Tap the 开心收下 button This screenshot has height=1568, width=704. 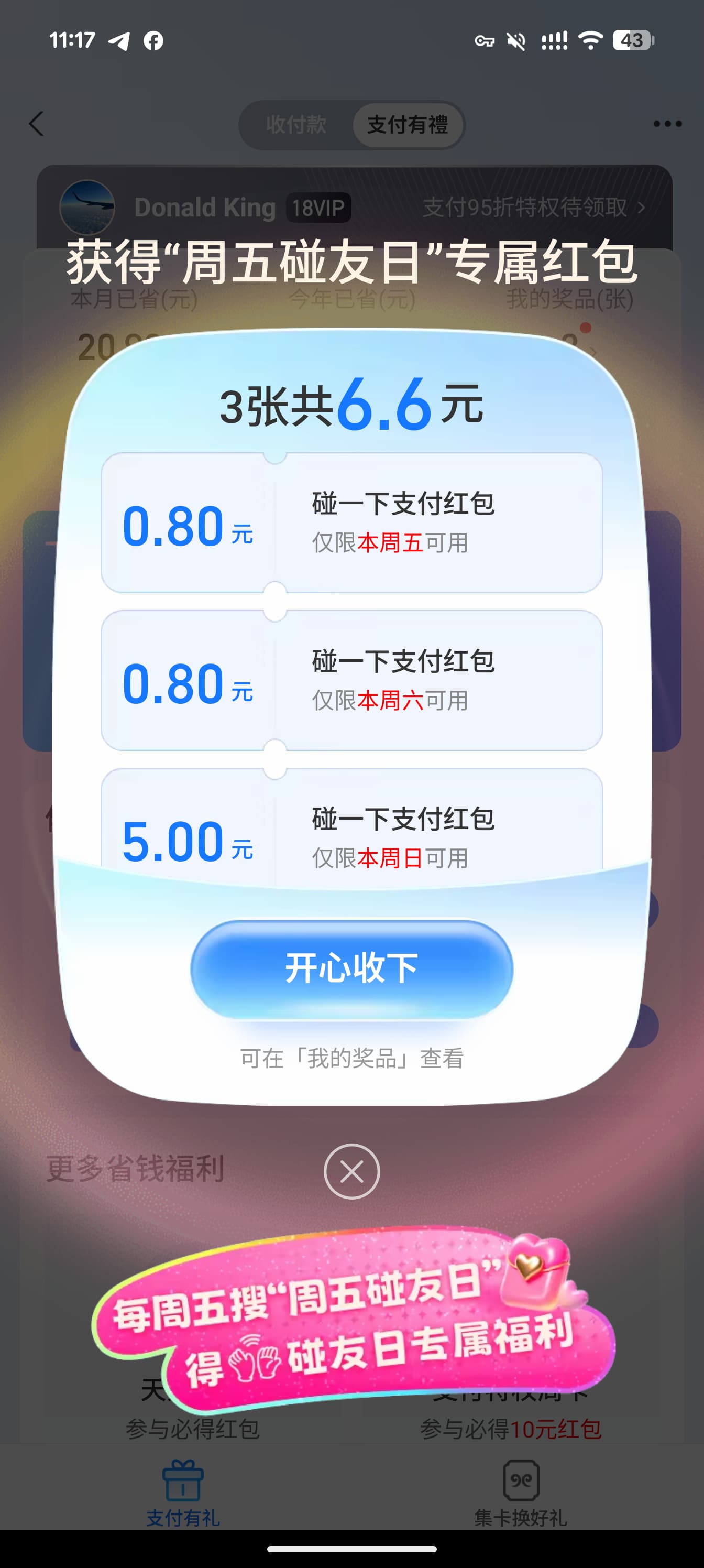click(351, 968)
